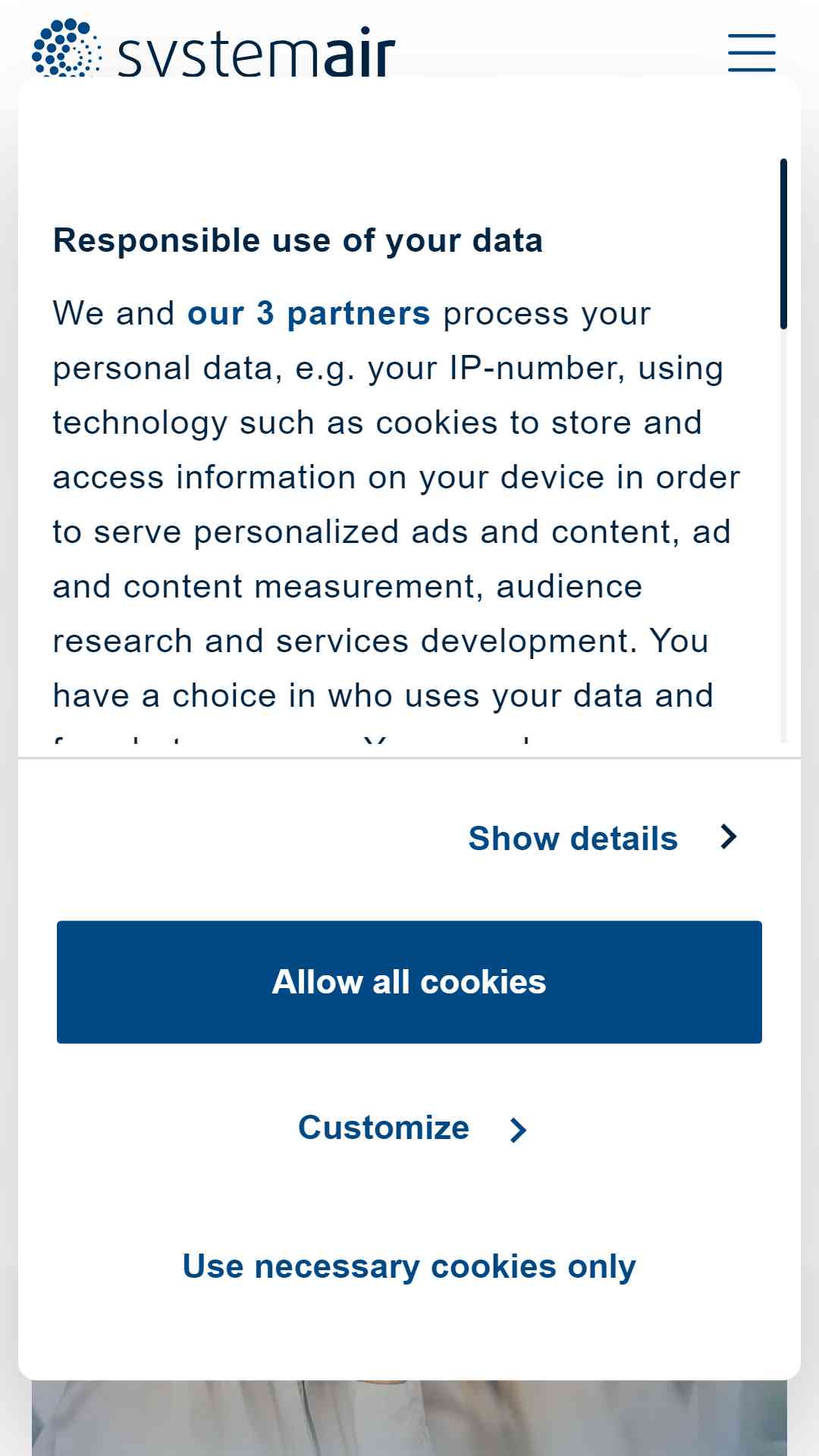Use necessary cookies only

[409, 1266]
